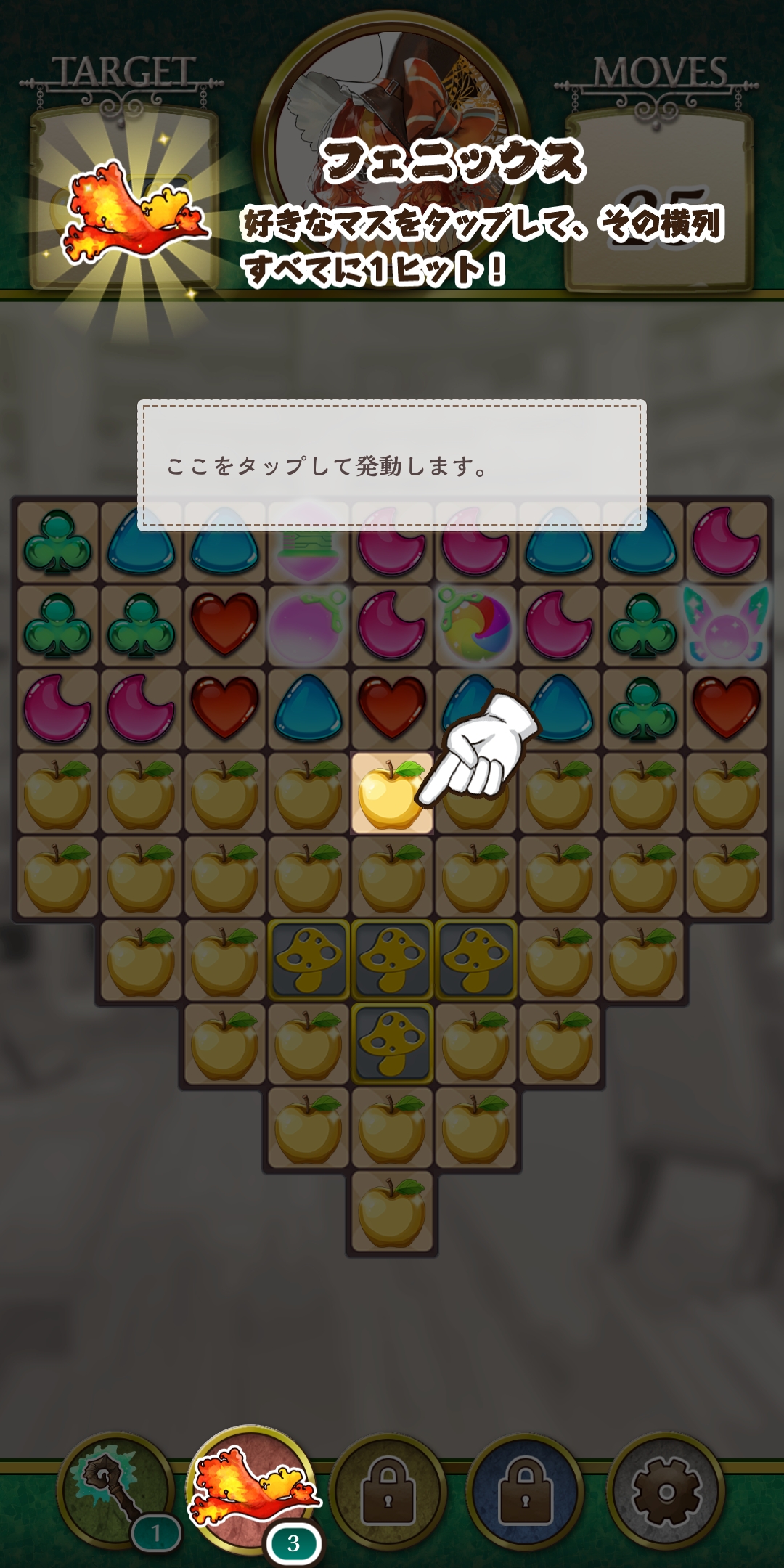Tap the first locked booster slot
The height and width of the screenshot is (1568, 784).
[388, 1492]
